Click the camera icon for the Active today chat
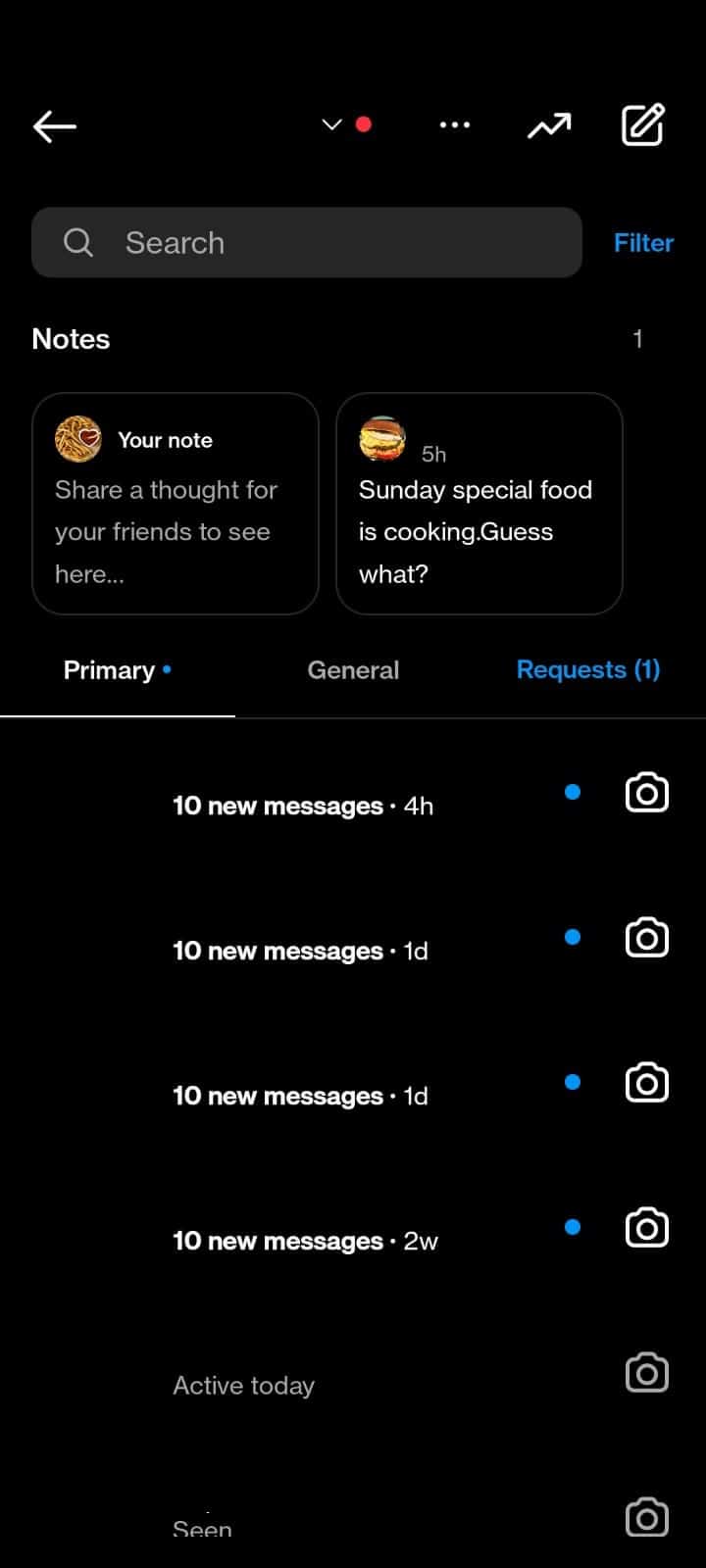Image resolution: width=706 pixels, height=1568 pixels. pos(645,1373)
